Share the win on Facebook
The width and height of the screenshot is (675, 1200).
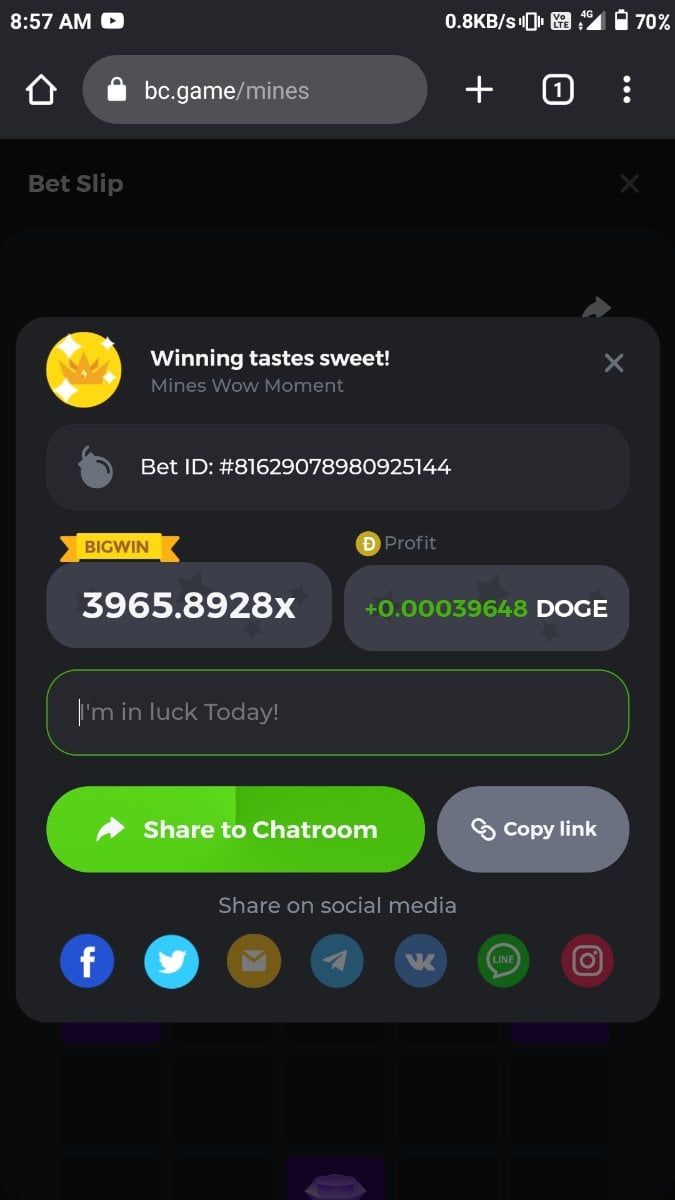coord(87,962)
